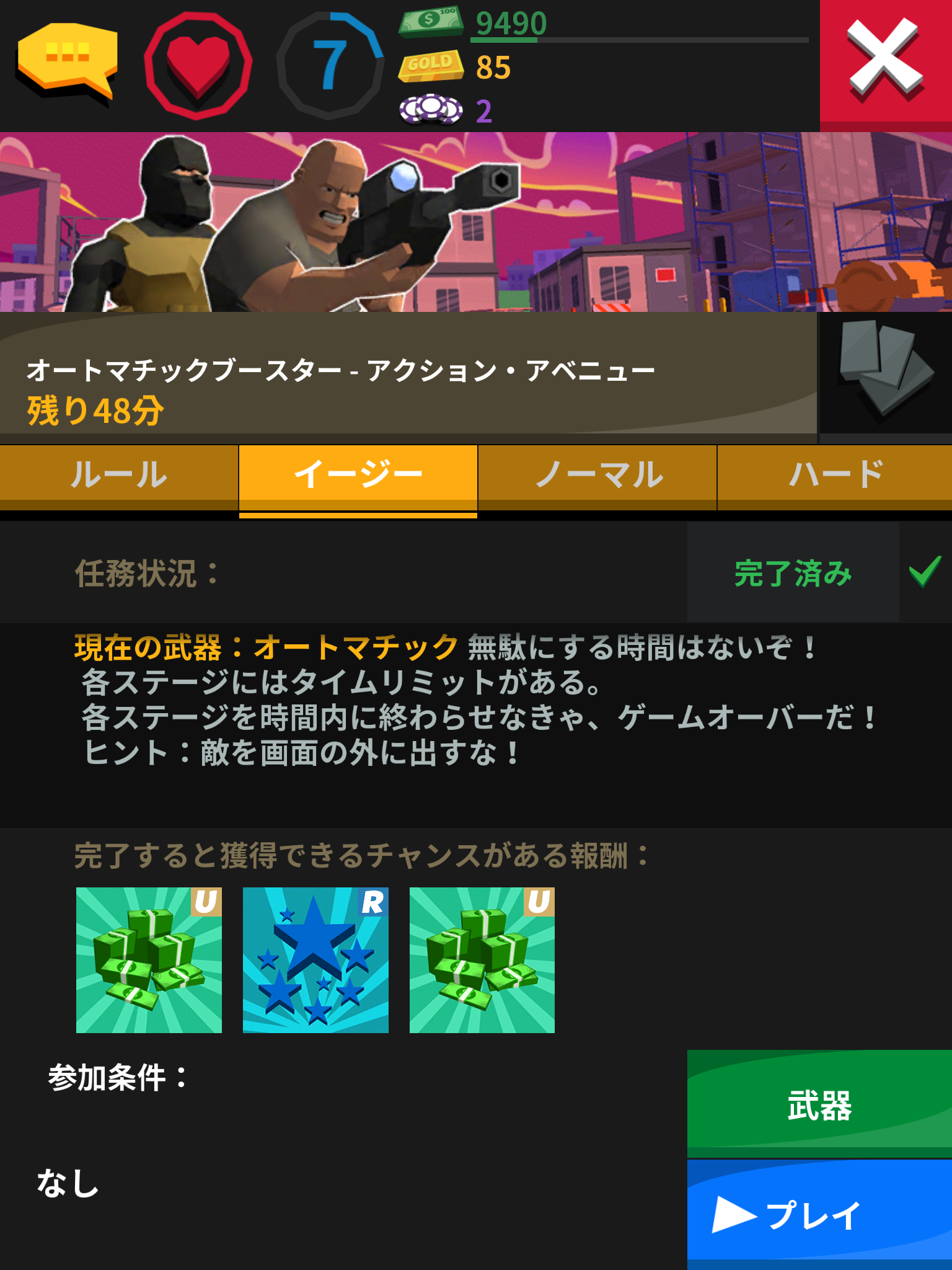The height and width of the screenshot is (1270, 952).
Task: Open the cards icon beside the mission title
Action: click(885, 371)
